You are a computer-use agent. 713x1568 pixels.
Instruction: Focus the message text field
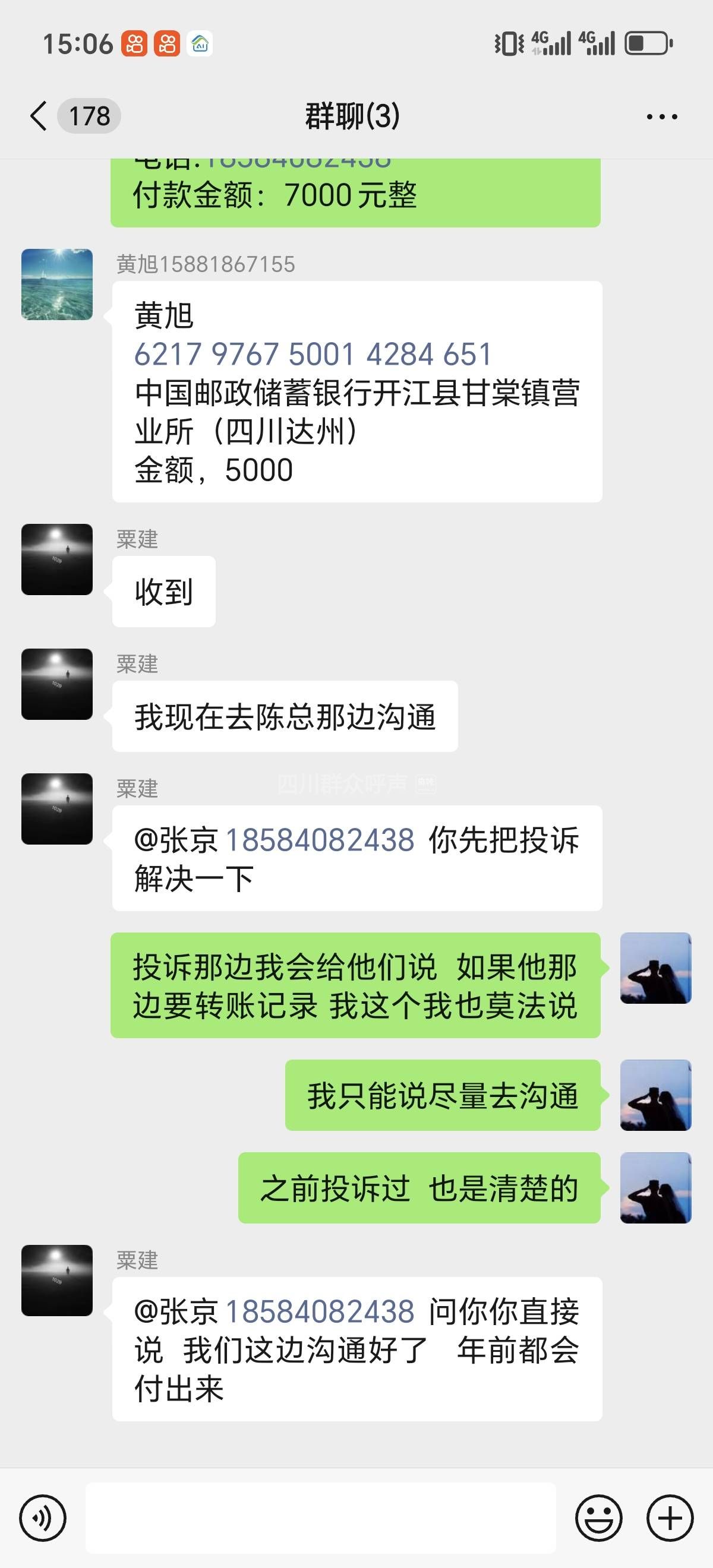point(320,1518)
